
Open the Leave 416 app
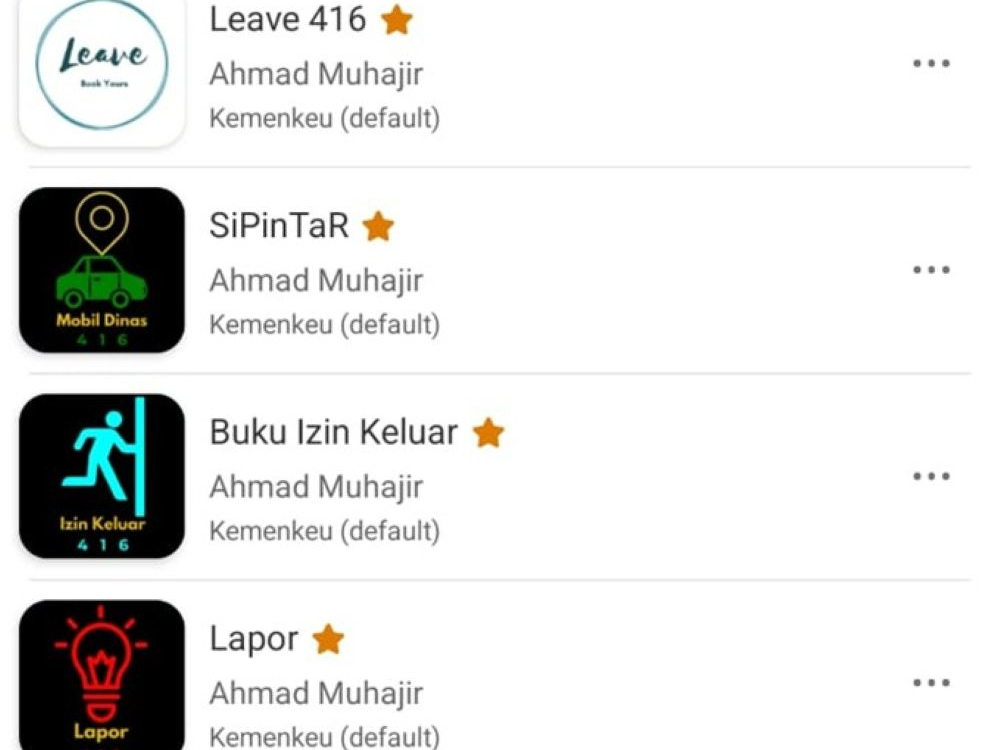tap(102, 68)
